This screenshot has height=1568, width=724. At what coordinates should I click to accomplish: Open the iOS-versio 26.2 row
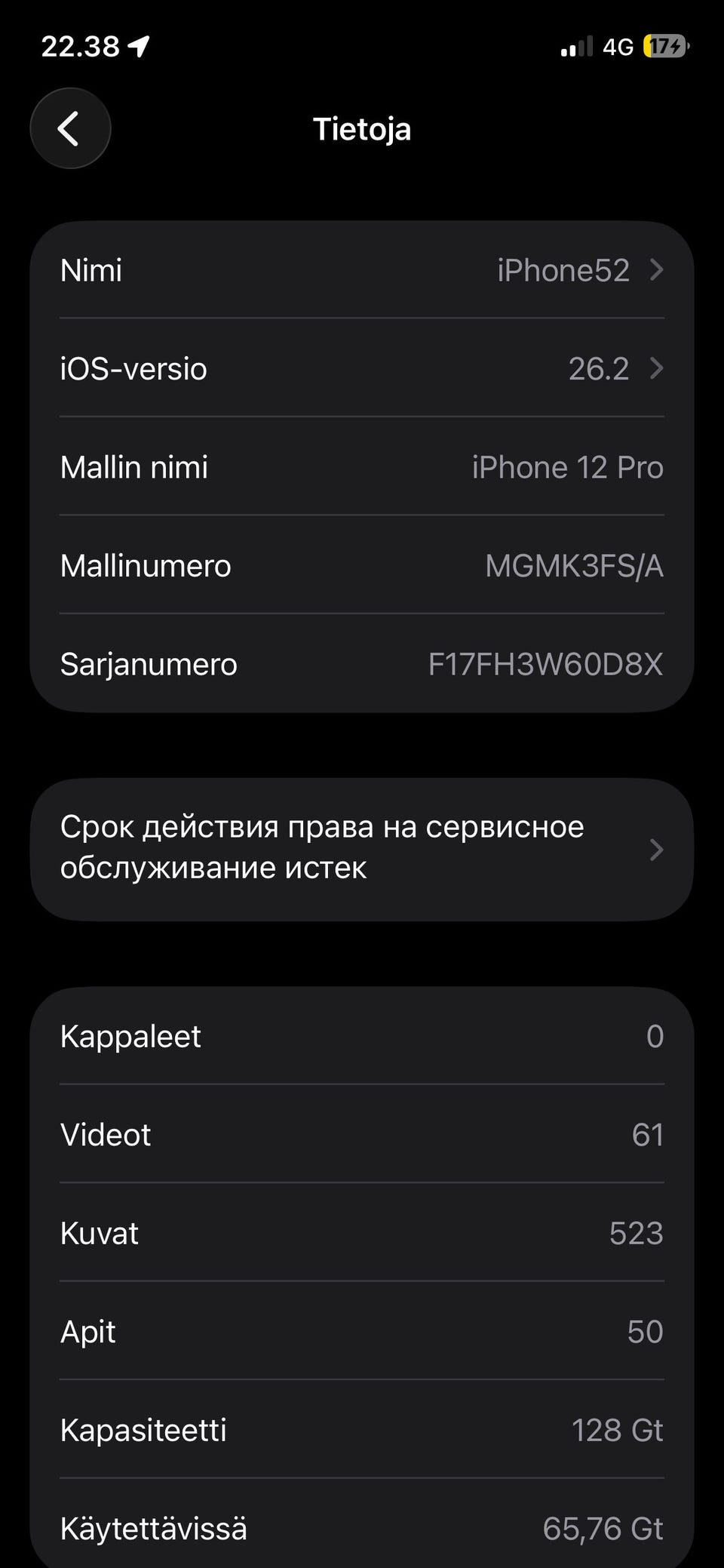pyautogui.click(x=362, y=369)
